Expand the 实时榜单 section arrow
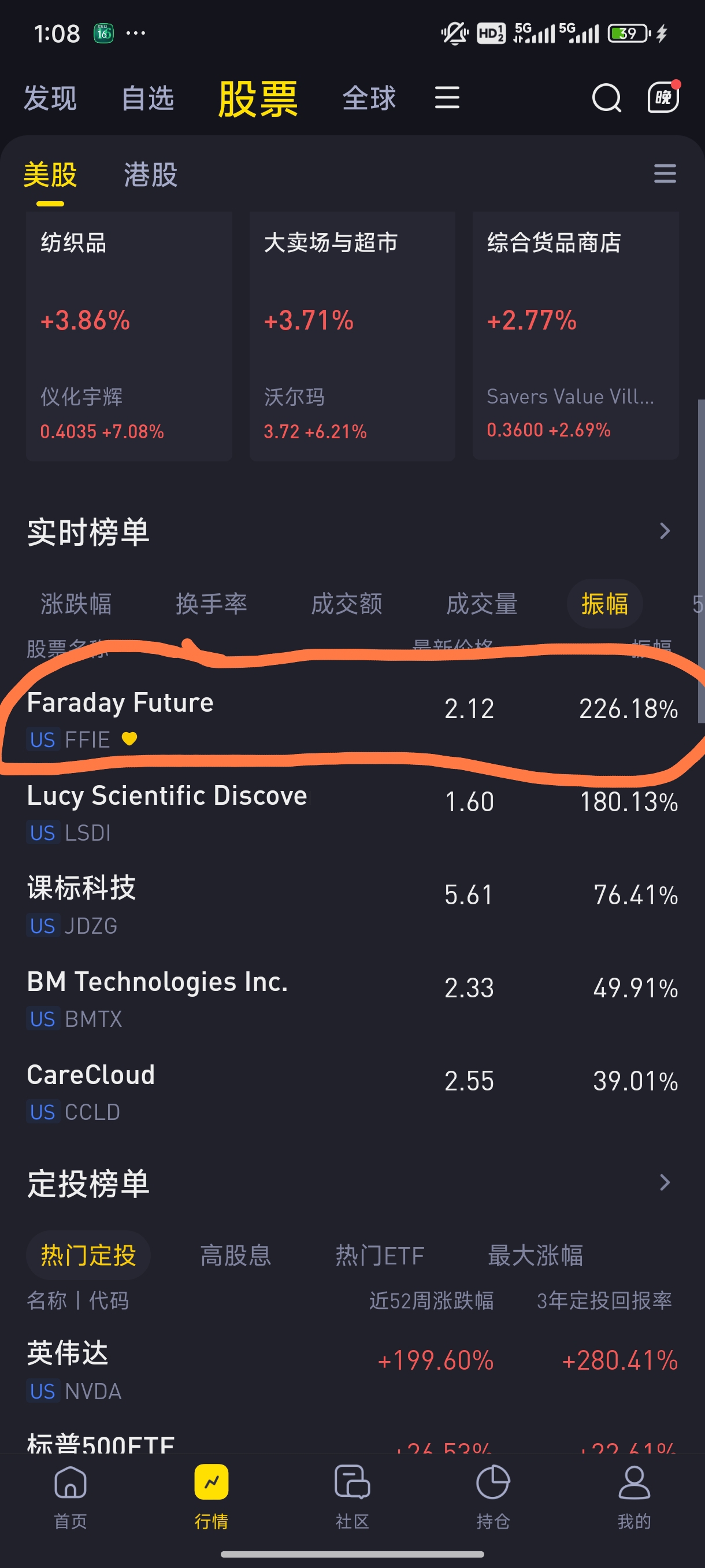The height and width of the screenshot is (1568, 705). (x=665, y=531)
